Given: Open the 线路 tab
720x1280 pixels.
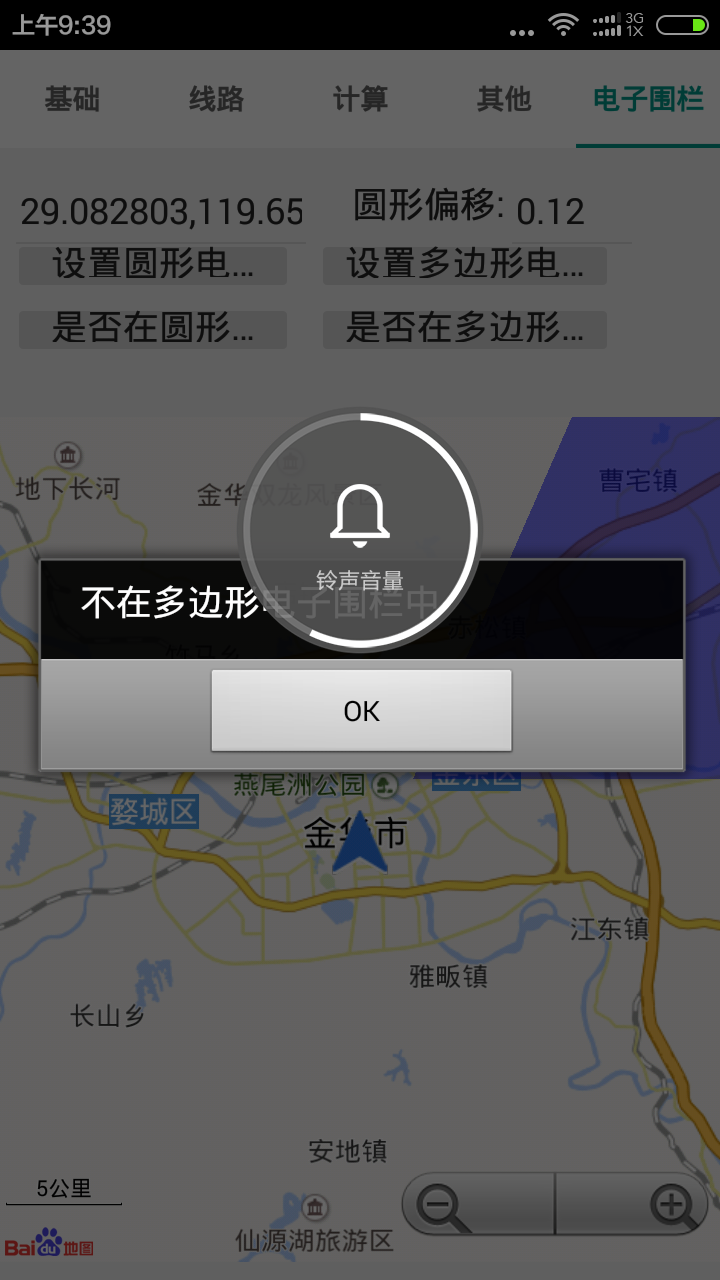Looking at the screenshot, I should click(216, 100).
